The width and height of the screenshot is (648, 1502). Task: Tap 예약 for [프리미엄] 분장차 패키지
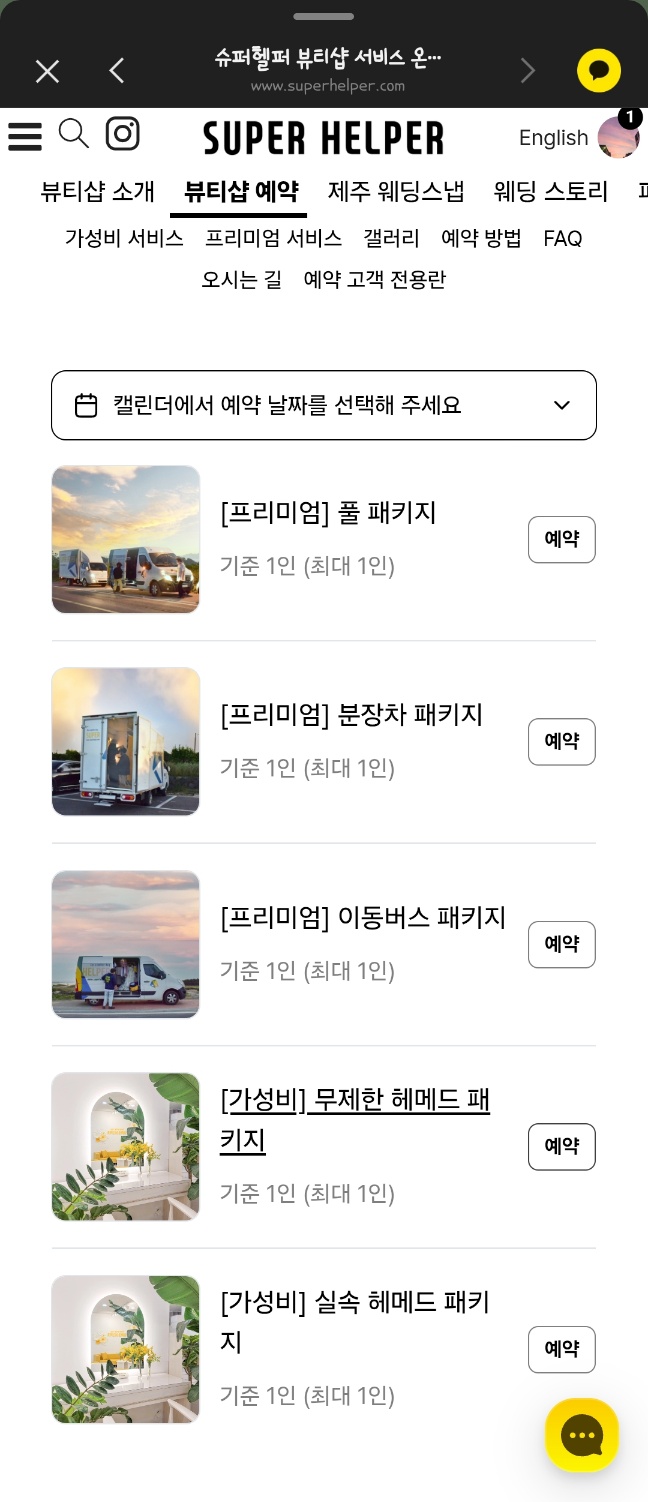click(x=561, y=742)
